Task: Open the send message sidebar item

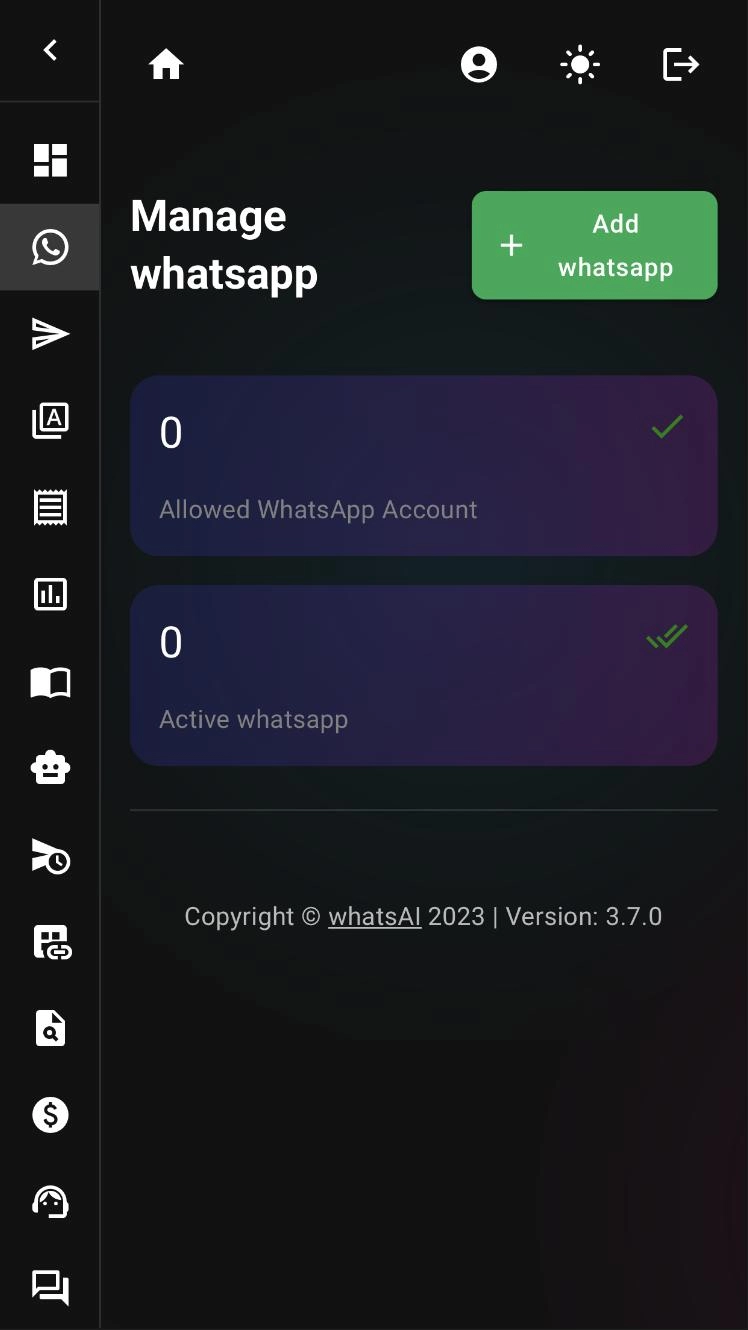Action: point(50,334)
